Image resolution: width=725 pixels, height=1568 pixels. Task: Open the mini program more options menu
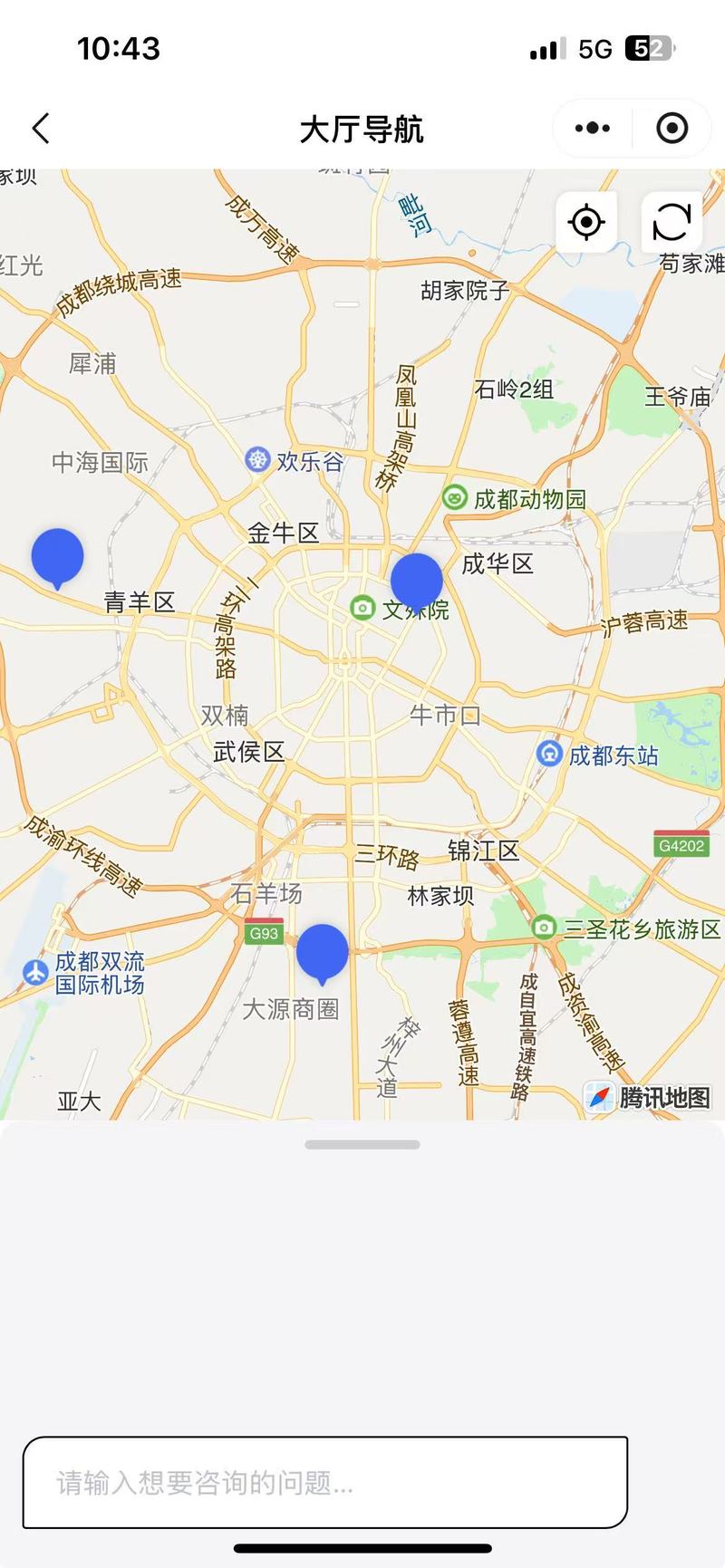(593, 129)
